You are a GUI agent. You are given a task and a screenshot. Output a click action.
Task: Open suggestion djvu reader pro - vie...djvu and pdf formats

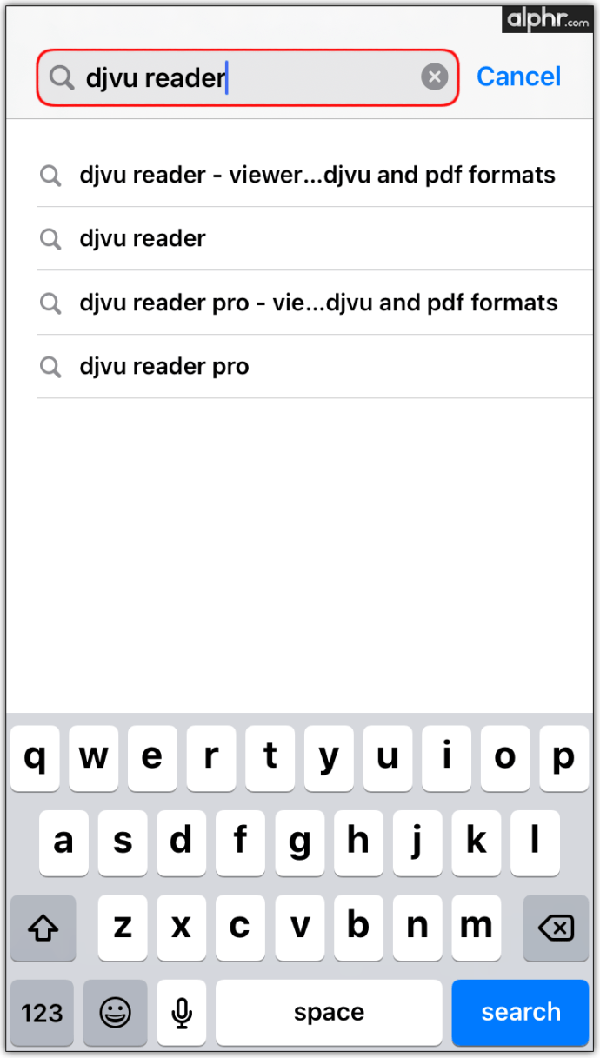318,302
